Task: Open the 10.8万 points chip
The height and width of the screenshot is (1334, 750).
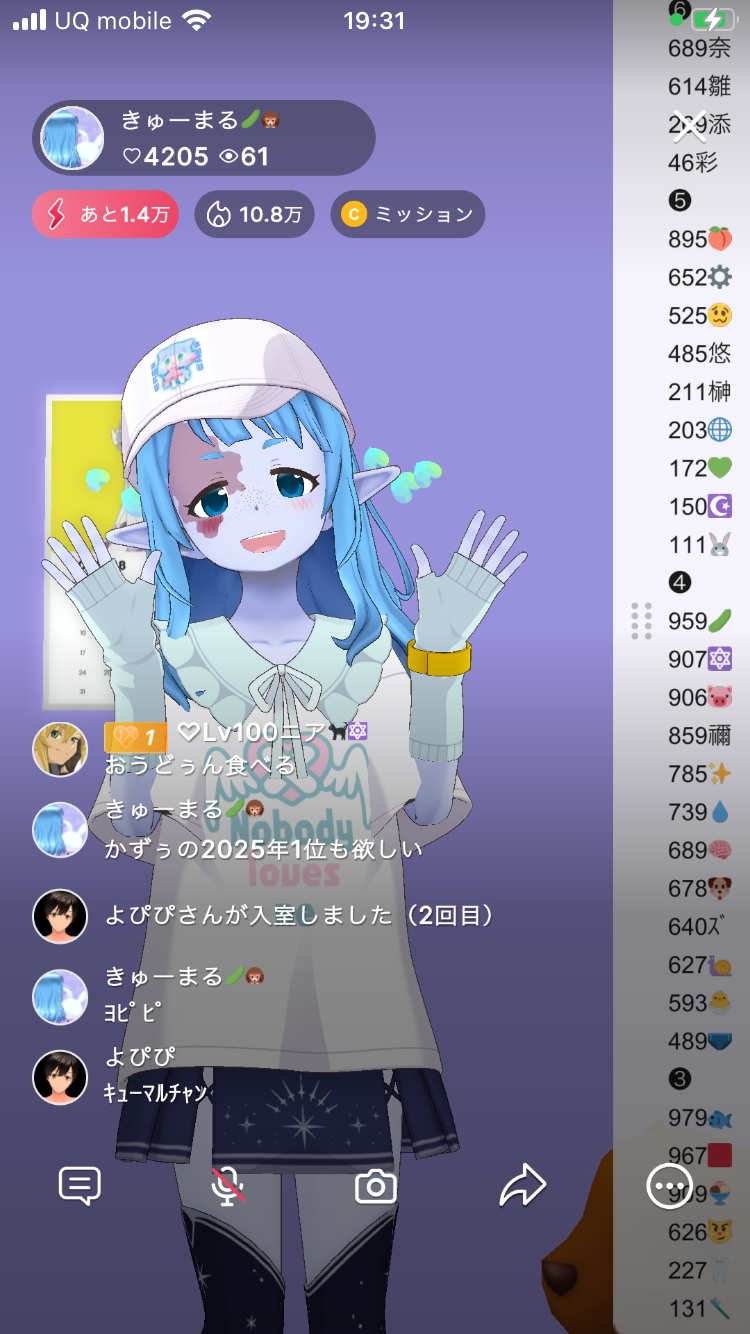Action: pos(254,214)
